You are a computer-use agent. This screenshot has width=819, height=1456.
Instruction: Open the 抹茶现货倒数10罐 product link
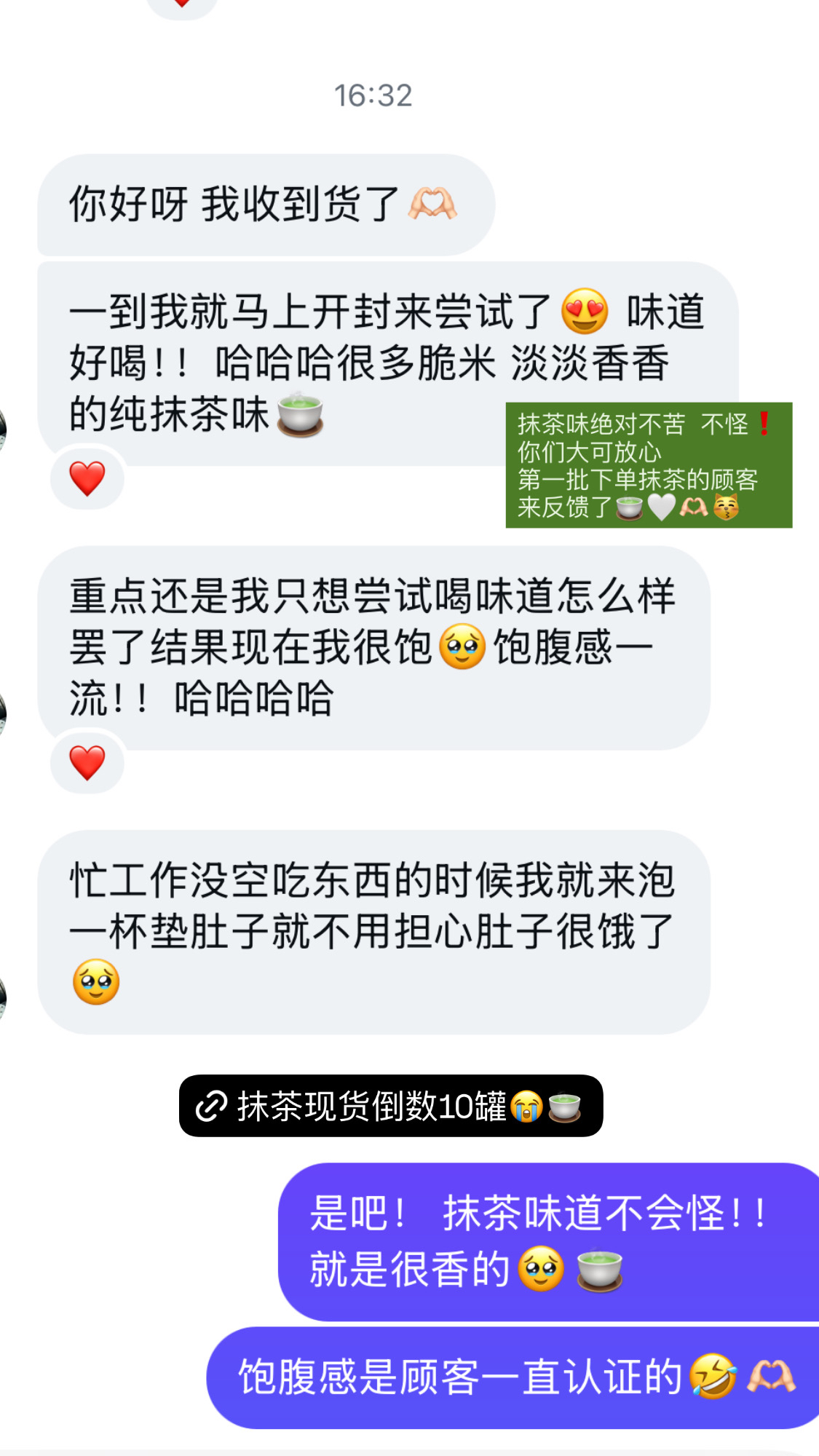(389, 1104)
